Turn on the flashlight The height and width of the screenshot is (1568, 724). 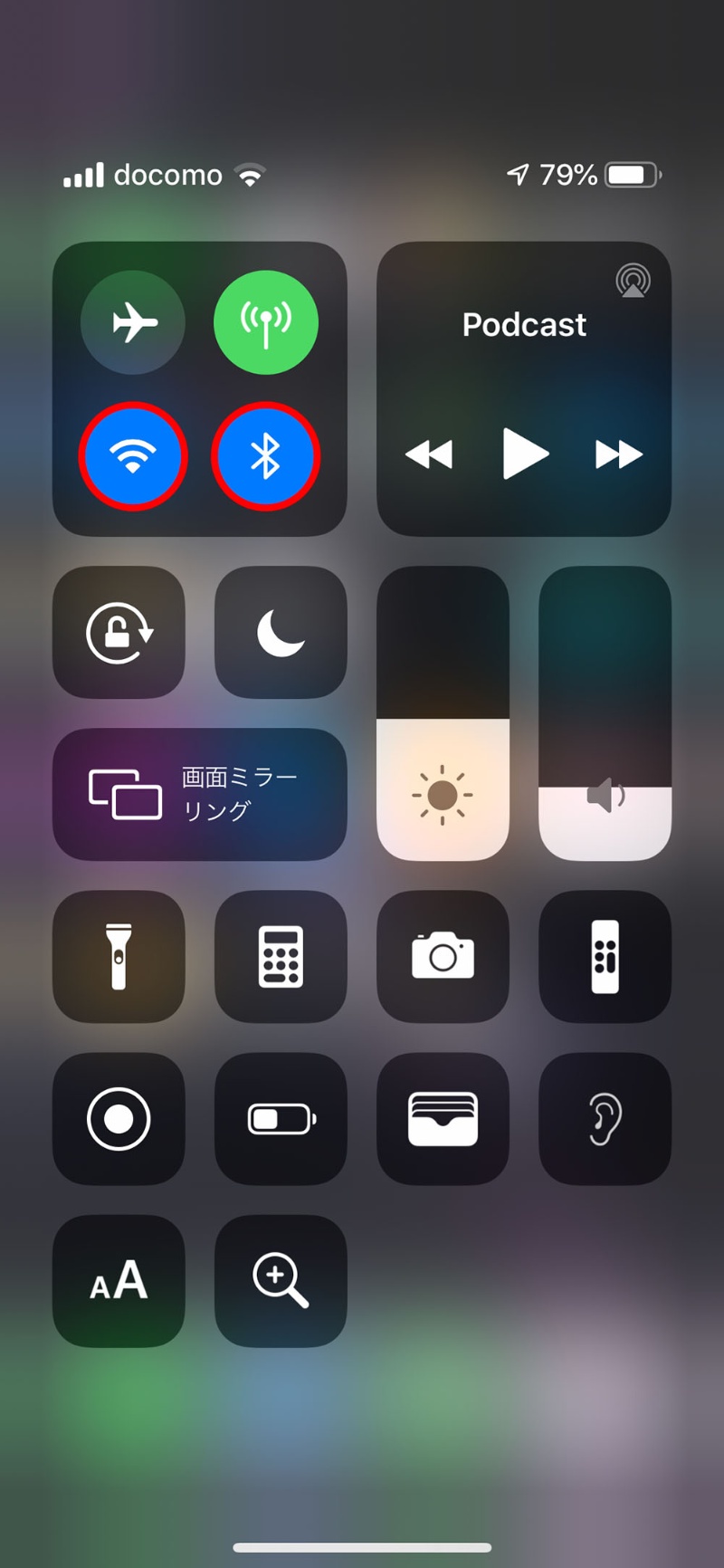pos(119,956)
